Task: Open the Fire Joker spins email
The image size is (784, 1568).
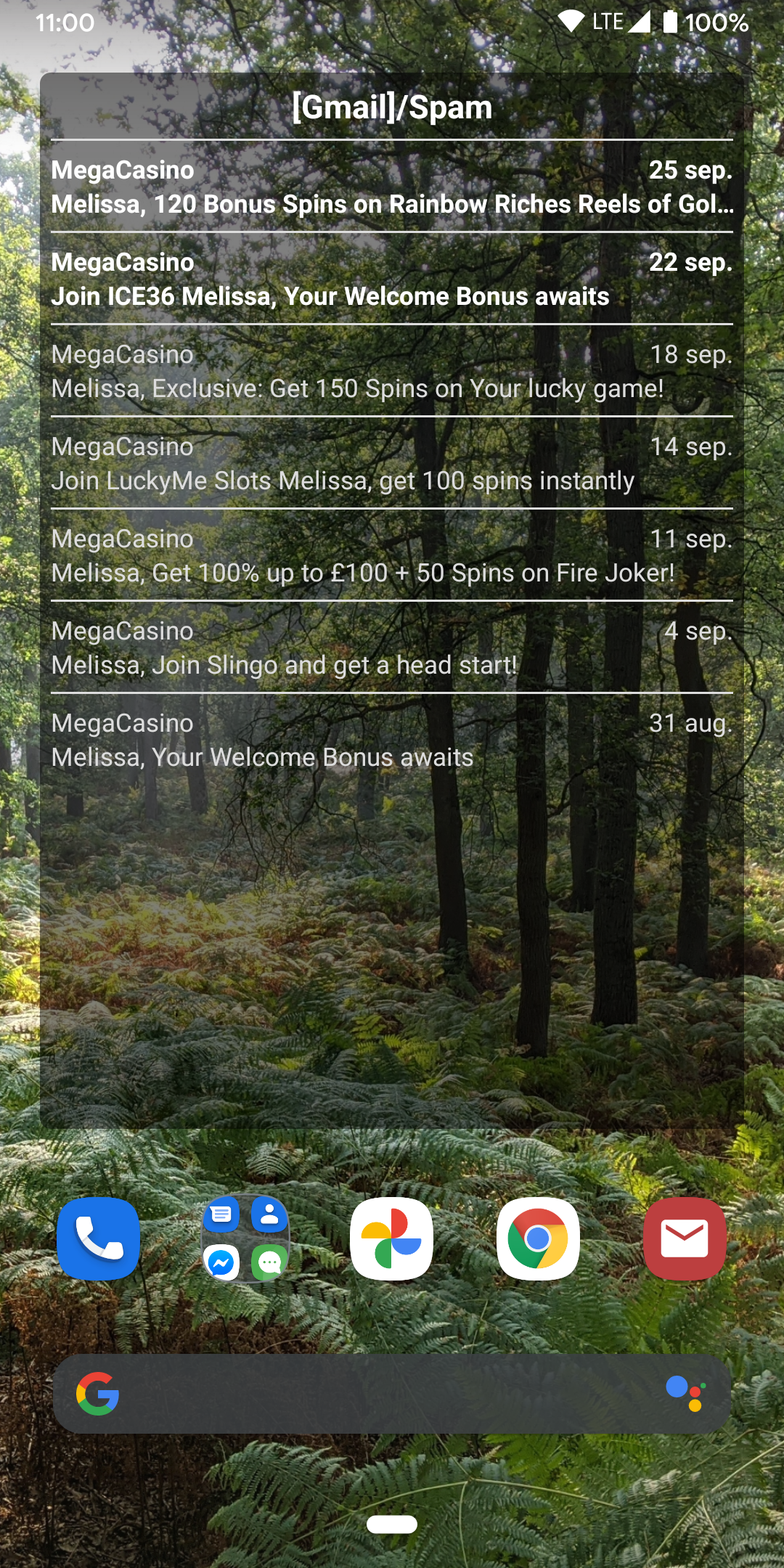Action: 392,556
